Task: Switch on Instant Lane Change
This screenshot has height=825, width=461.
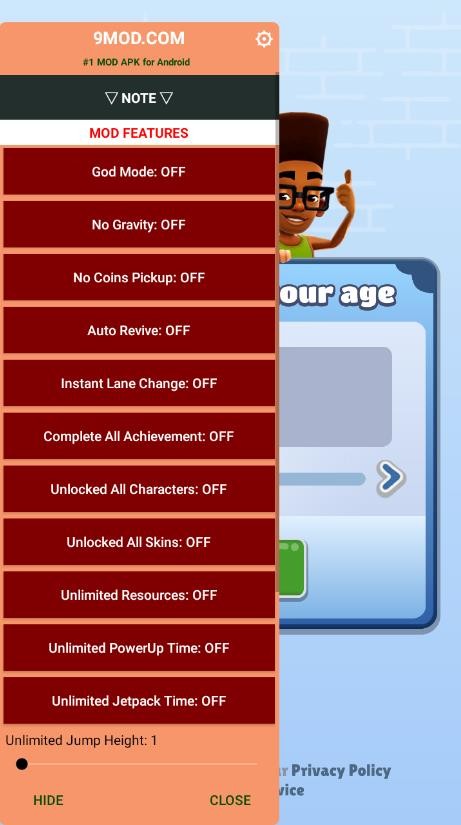Action: click(x=139, y=383)
